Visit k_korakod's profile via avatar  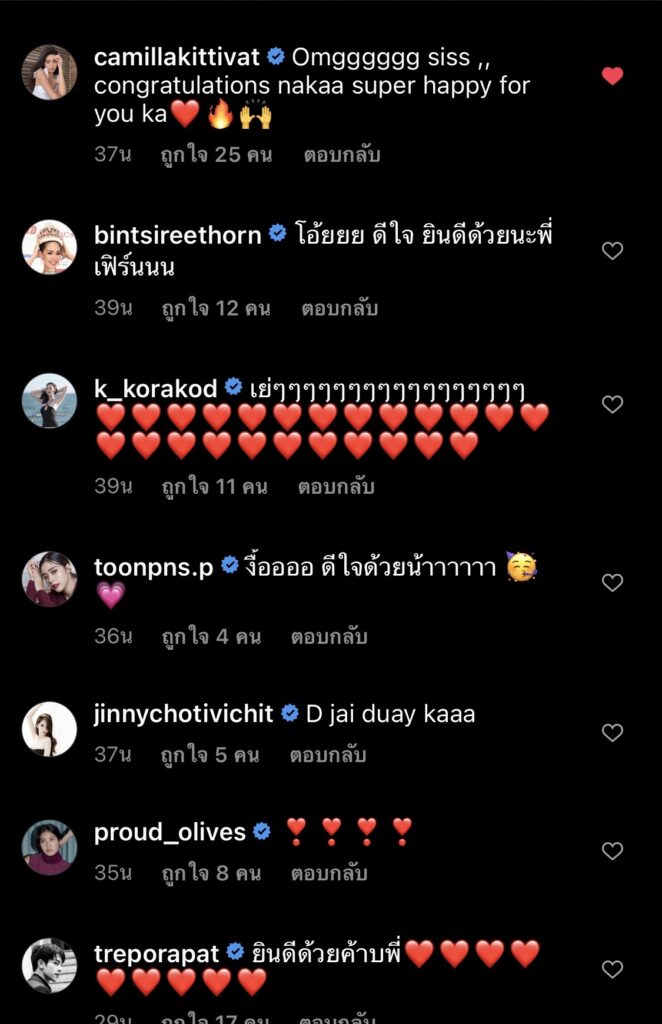tap(49, 401)
